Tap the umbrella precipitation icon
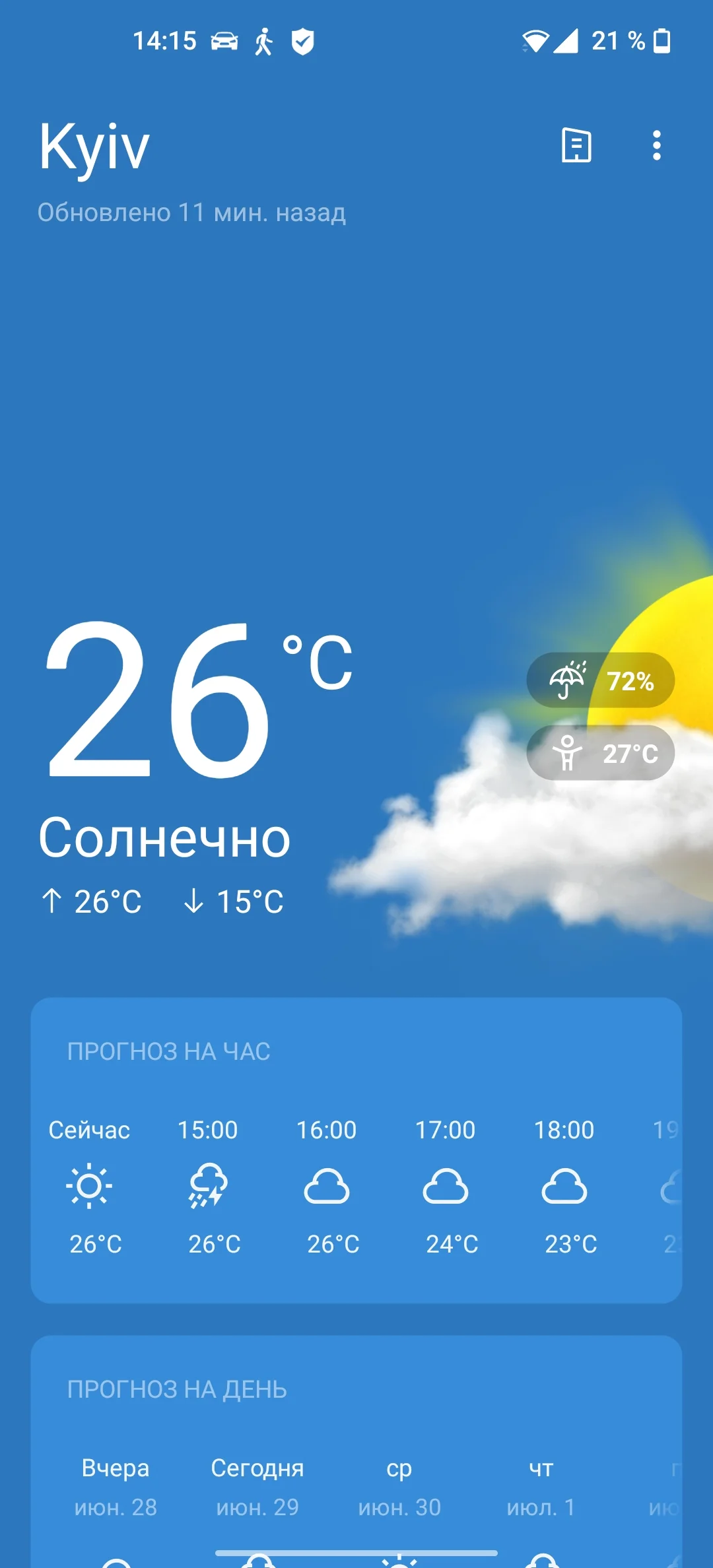 coord(566,680)
